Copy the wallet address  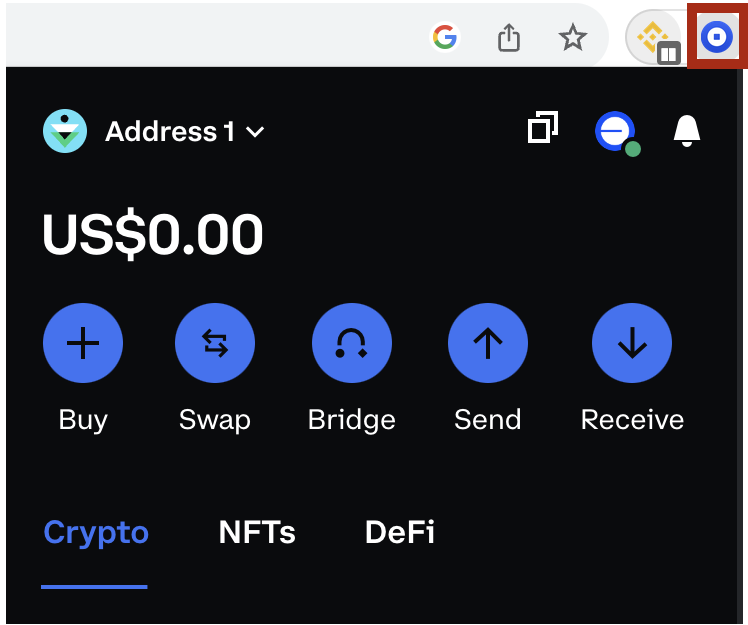pyautogui.click(x=543, y=129)
